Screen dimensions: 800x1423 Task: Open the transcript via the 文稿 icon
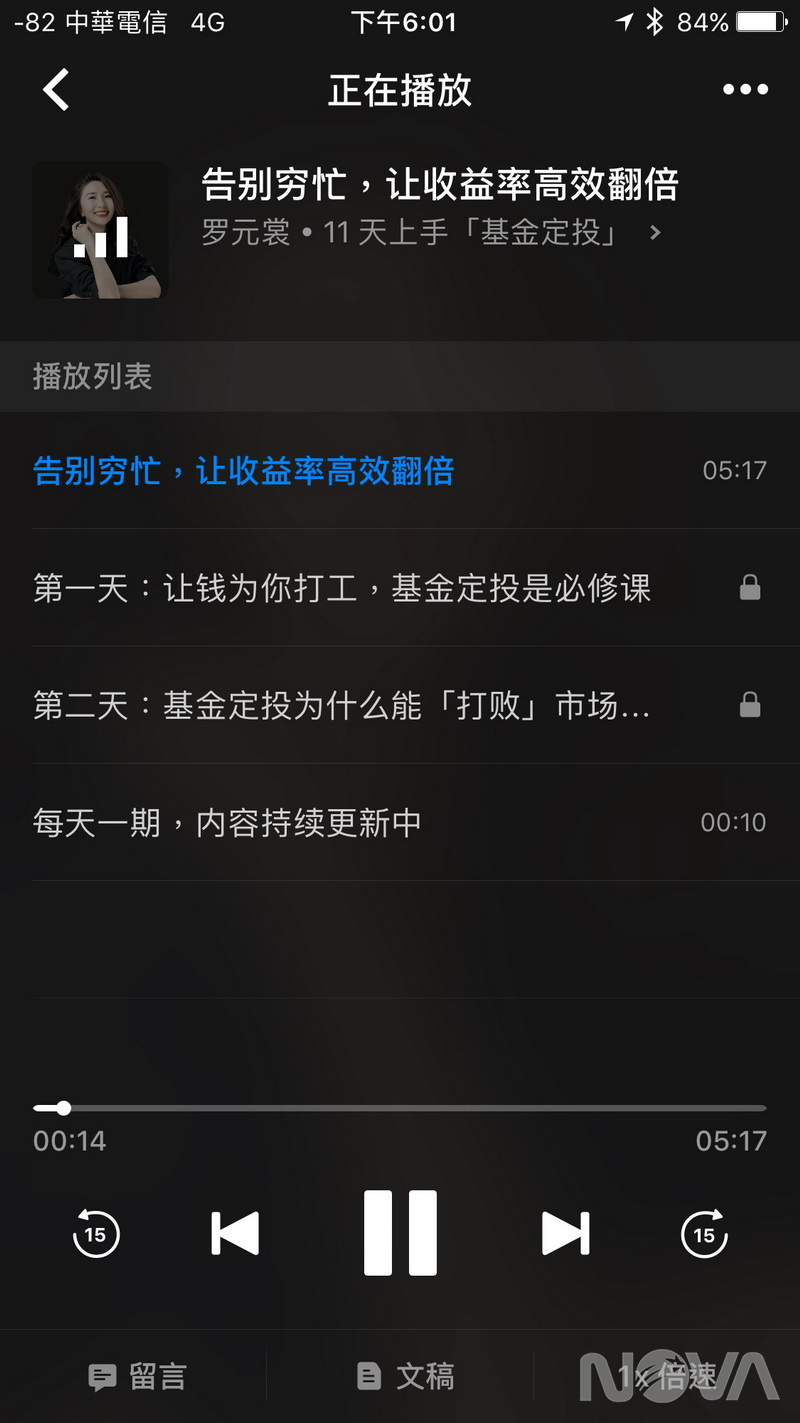click(x=400, y=1377)
